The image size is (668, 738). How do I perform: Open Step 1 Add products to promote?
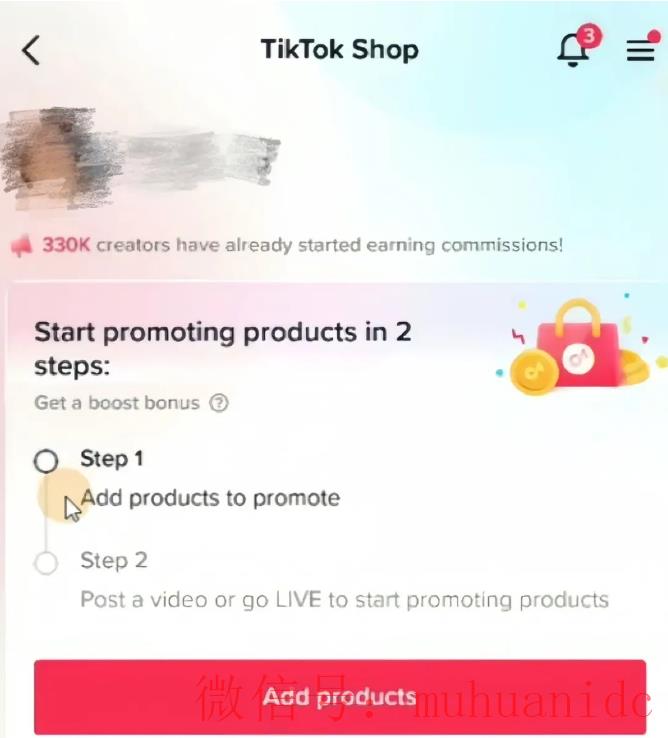click(210, 497)
